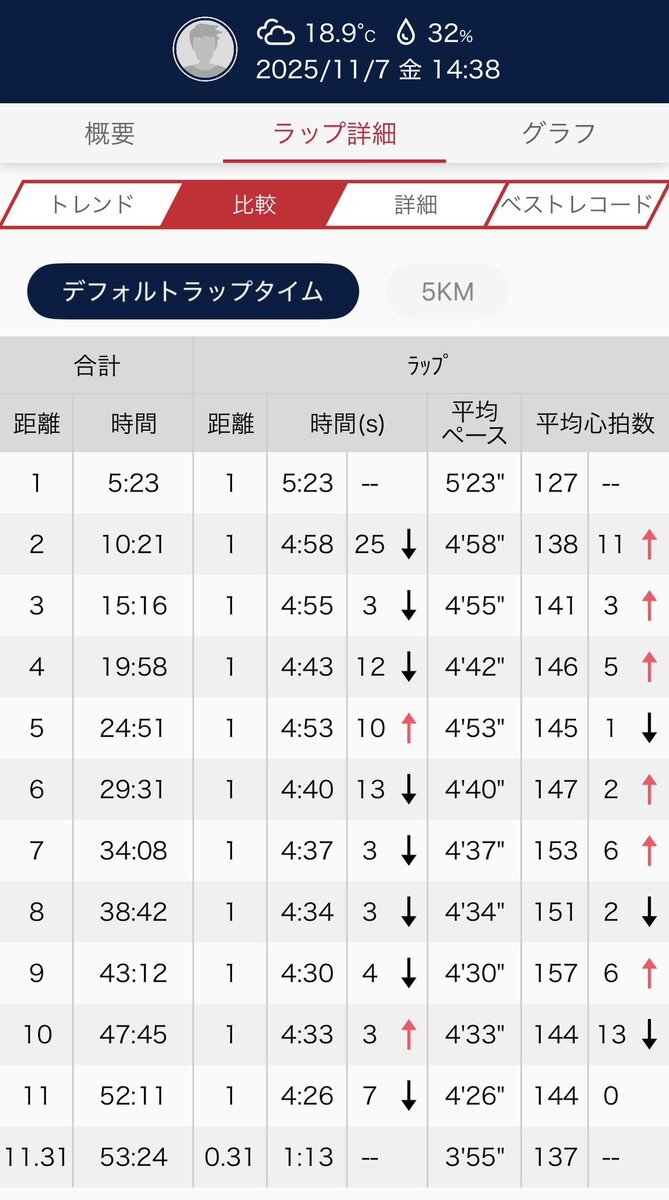Select the 比較 segment
Screen dimensions: 669x1200
[x=254, y=205]
